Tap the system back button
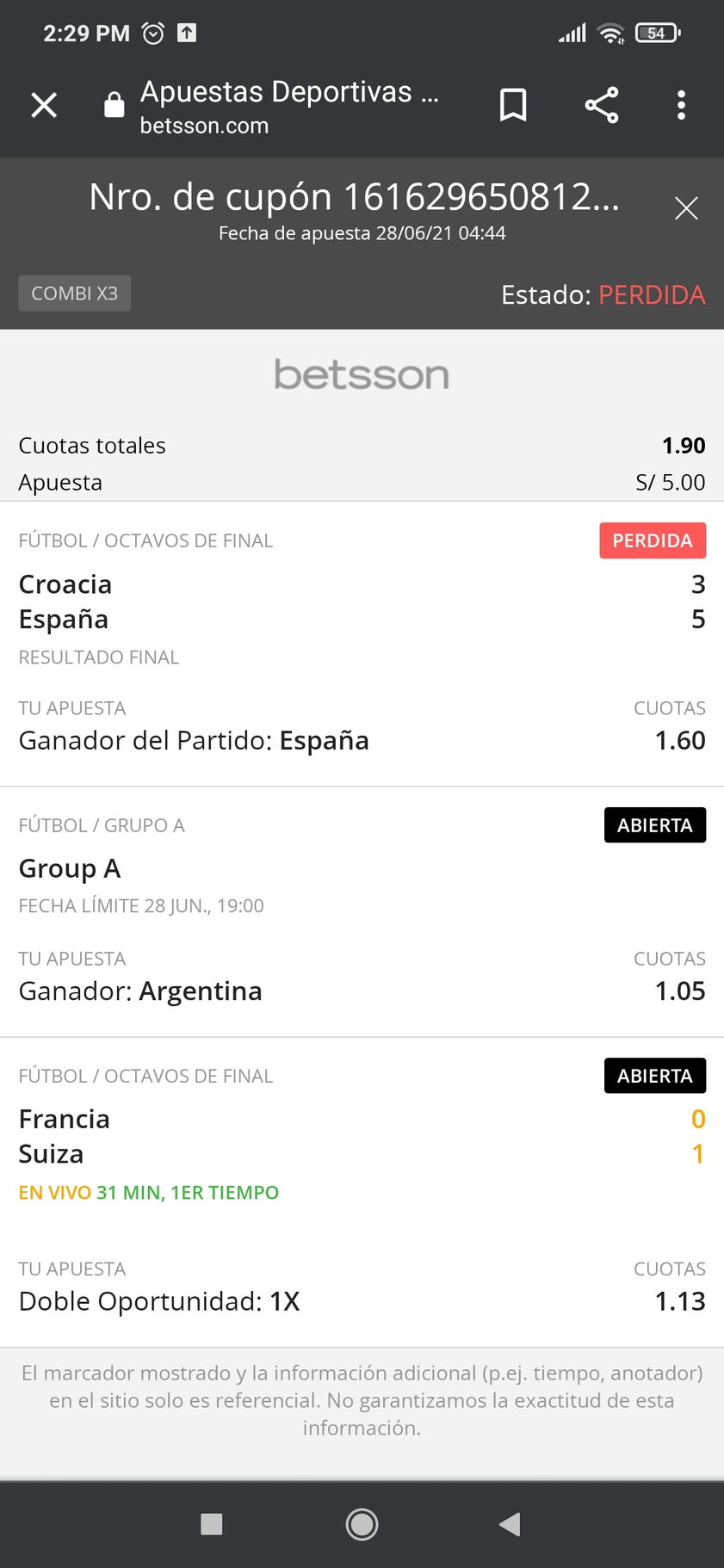This screenshot has width=724, height=1568. tap(510, 1524)
